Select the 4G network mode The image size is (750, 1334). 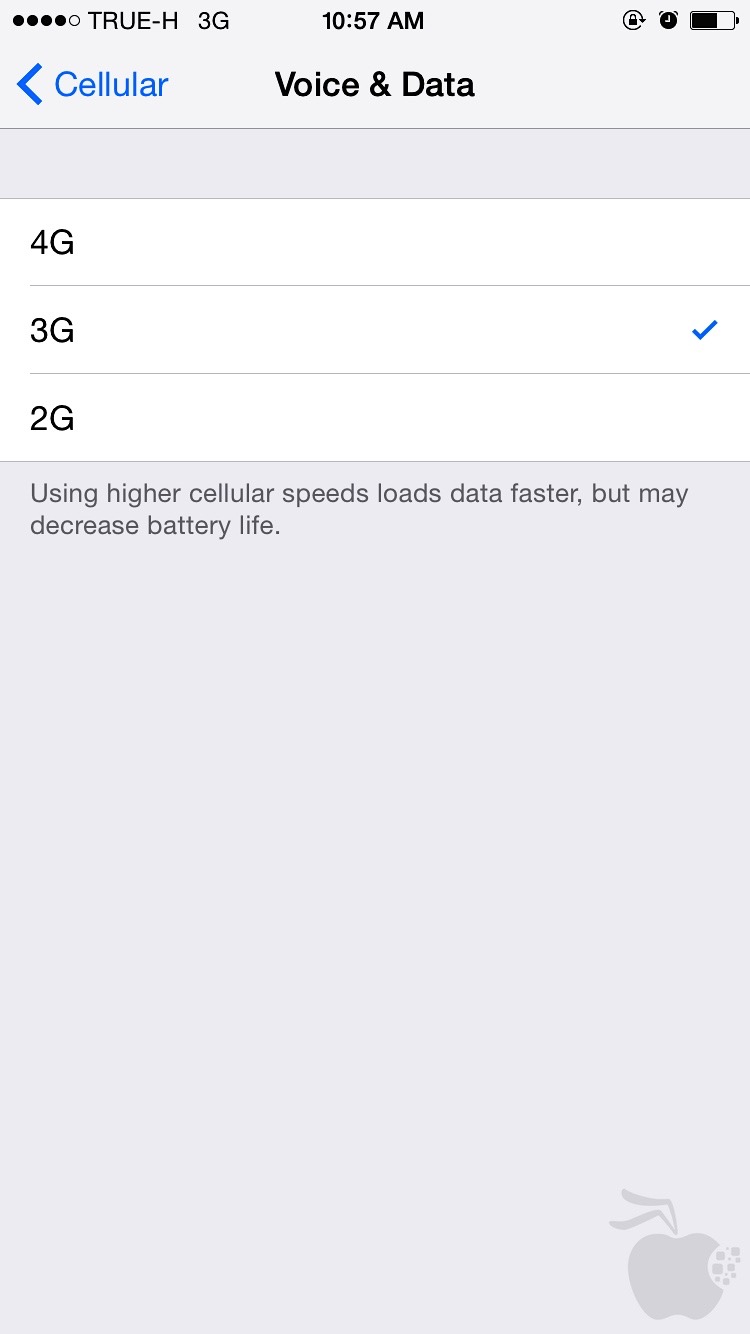pyautogui.click(x=375, y=242)
